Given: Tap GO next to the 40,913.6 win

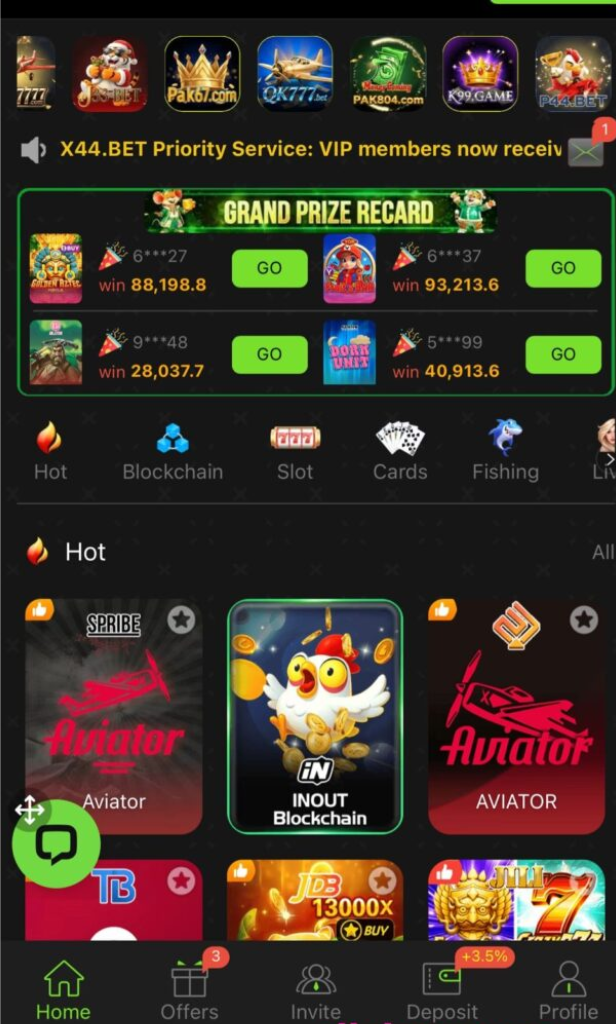Looking at the screenshot, I should tap(563, 354).
